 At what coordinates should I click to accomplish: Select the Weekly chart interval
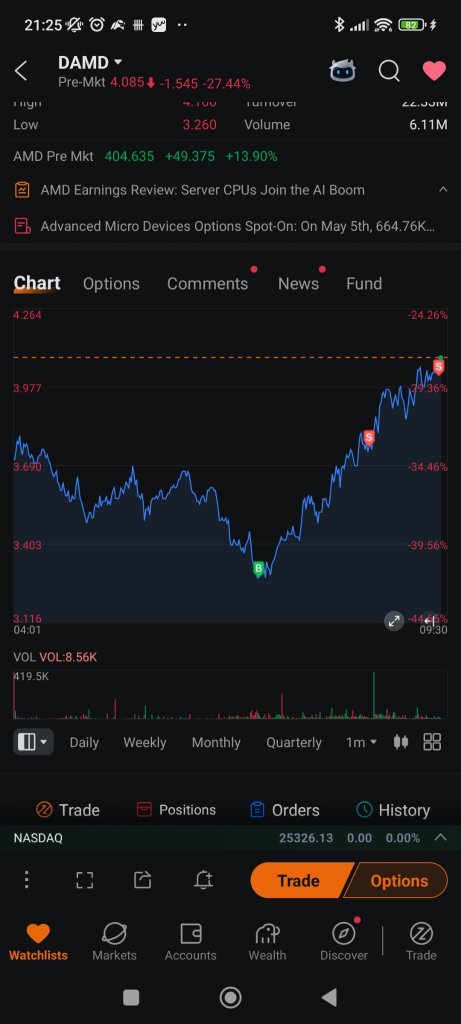click(x=145, y=743)
